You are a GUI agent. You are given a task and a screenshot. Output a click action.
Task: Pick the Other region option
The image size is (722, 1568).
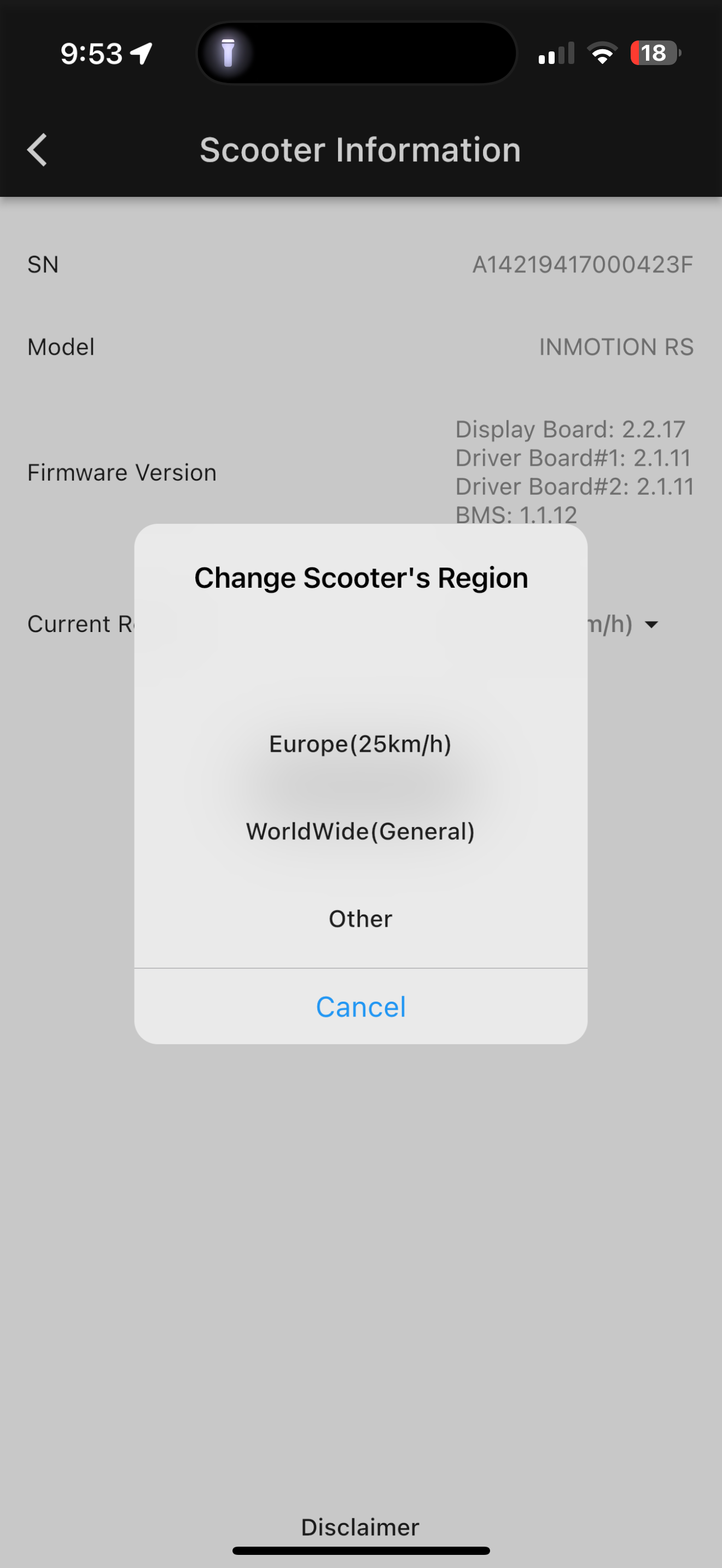[x=360, y=918]
